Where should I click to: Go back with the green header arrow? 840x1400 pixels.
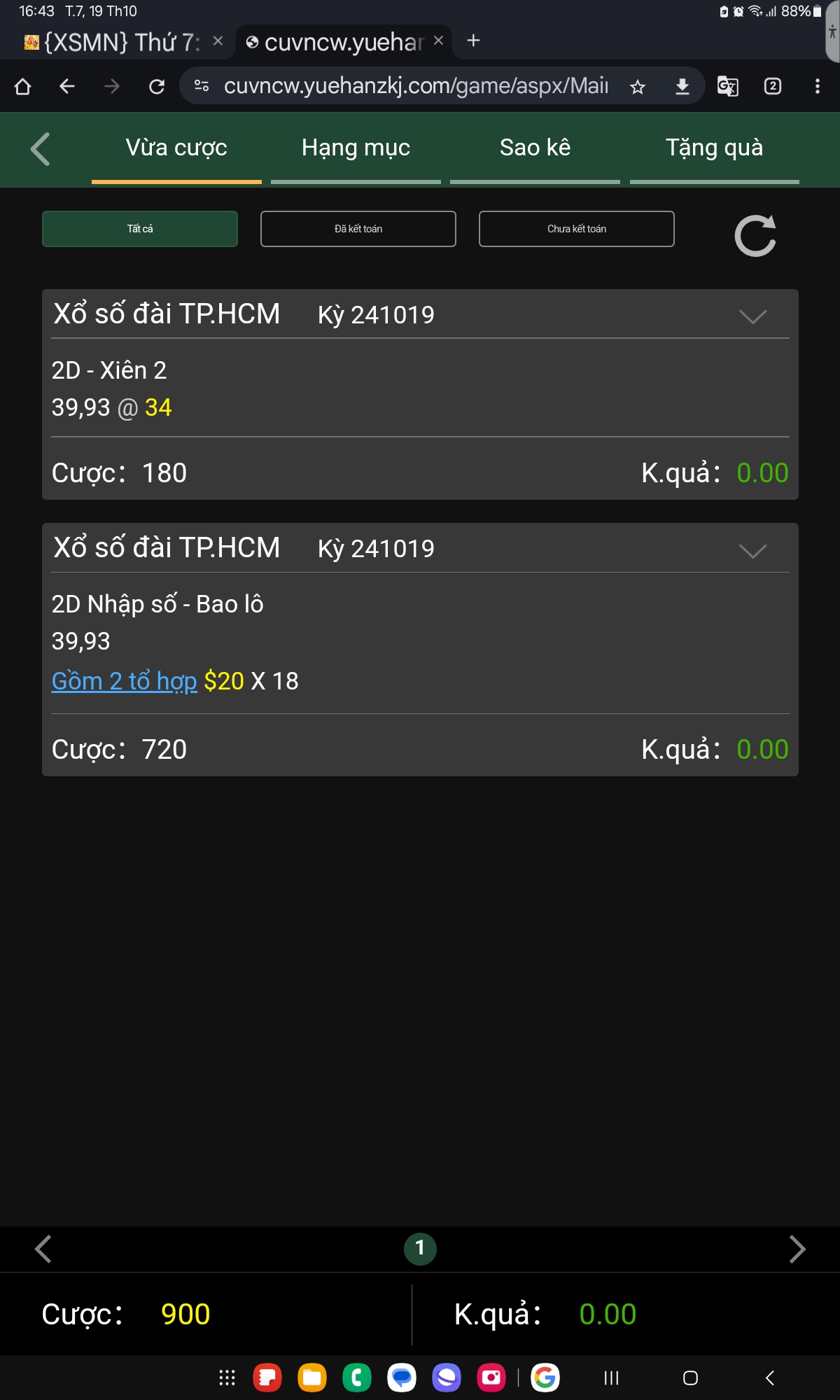tap(41, 149)
